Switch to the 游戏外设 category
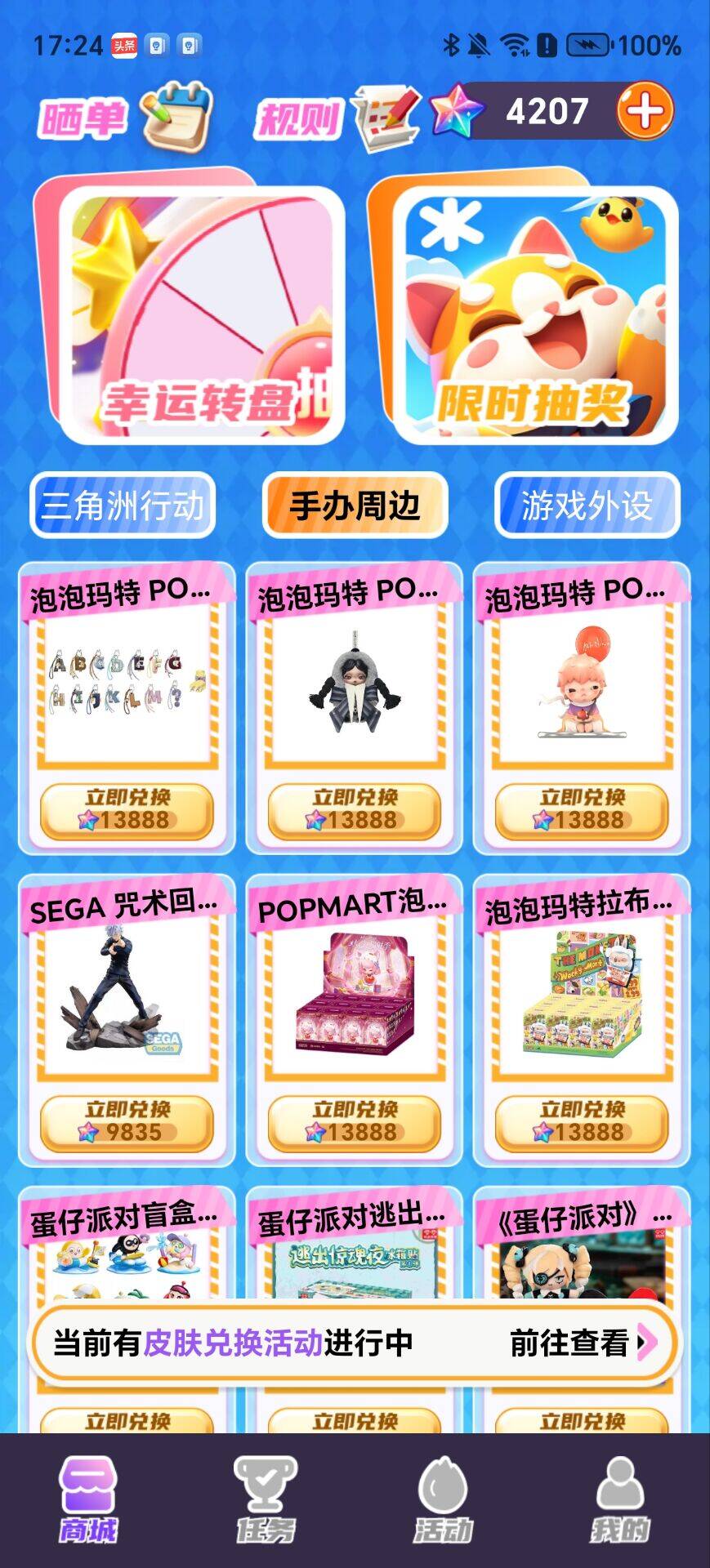710x1568 pixels. coord(587,506)
